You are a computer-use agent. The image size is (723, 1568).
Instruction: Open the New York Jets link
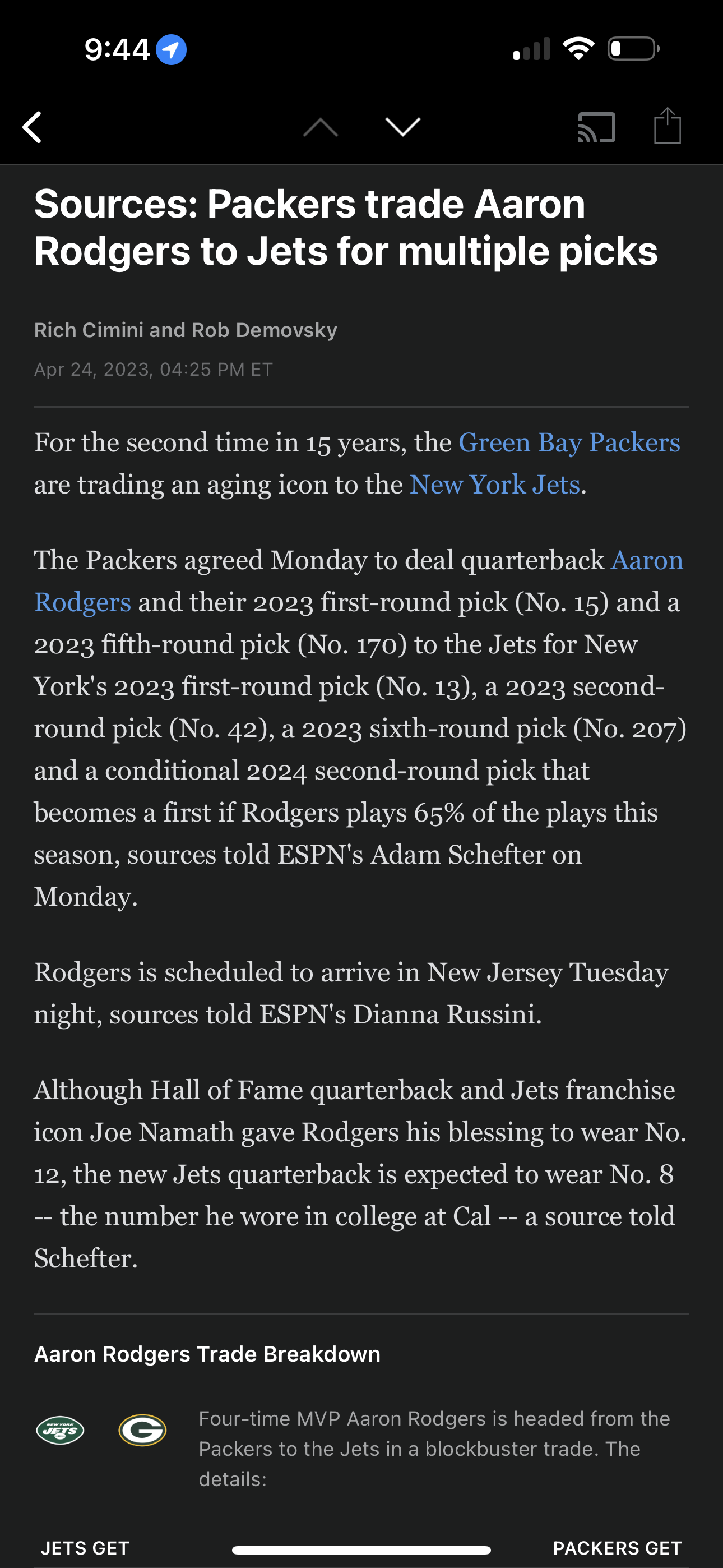(495, 485)
